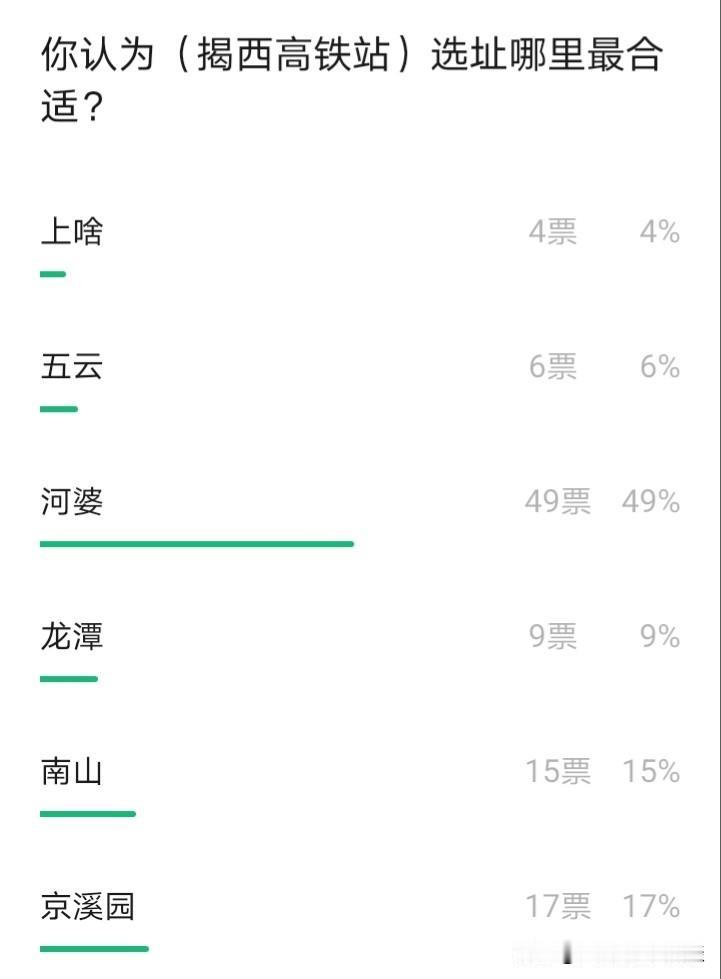Click the 17票 count beside 京溪园

click(558, 908)
